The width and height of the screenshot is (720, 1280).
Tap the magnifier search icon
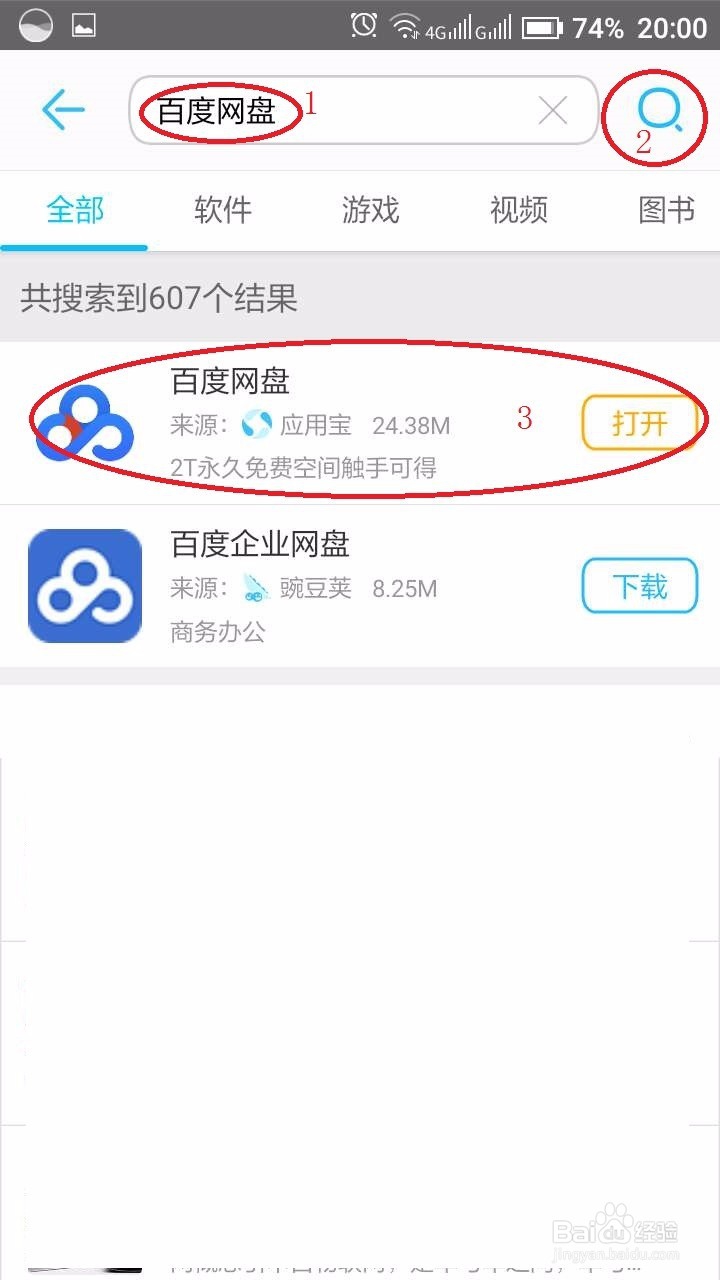(658, 110)
